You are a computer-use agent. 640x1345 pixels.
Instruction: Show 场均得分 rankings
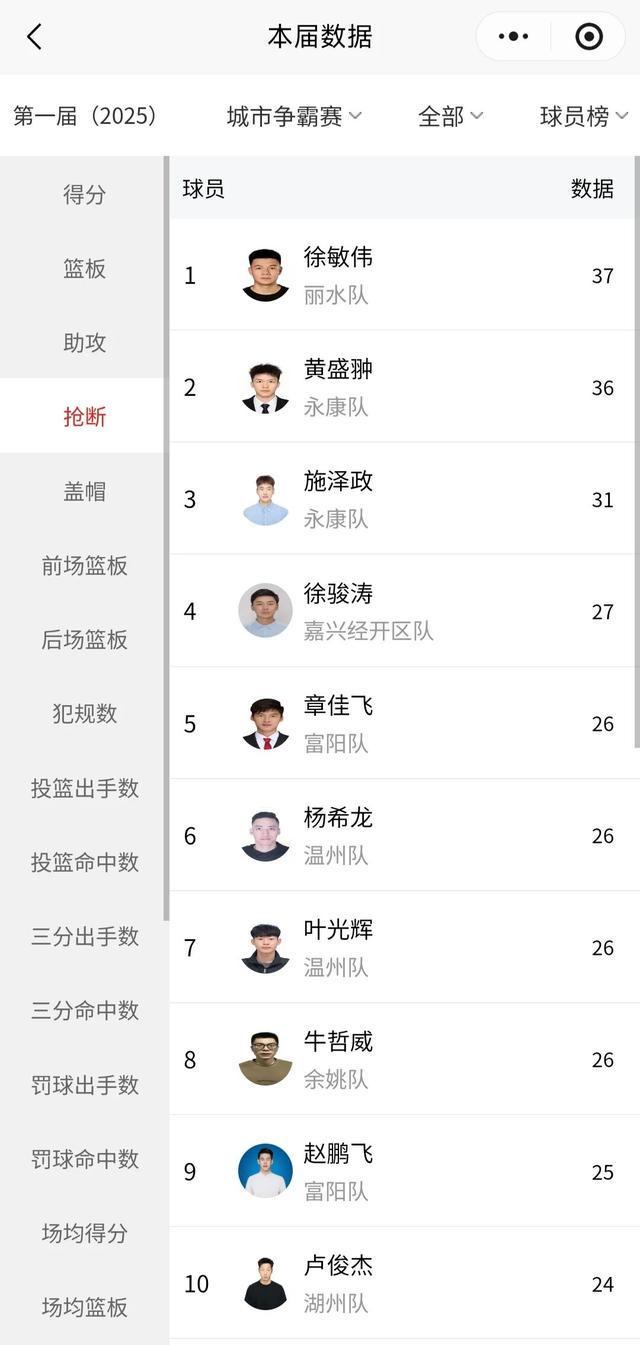click(x=84, y=1233)
